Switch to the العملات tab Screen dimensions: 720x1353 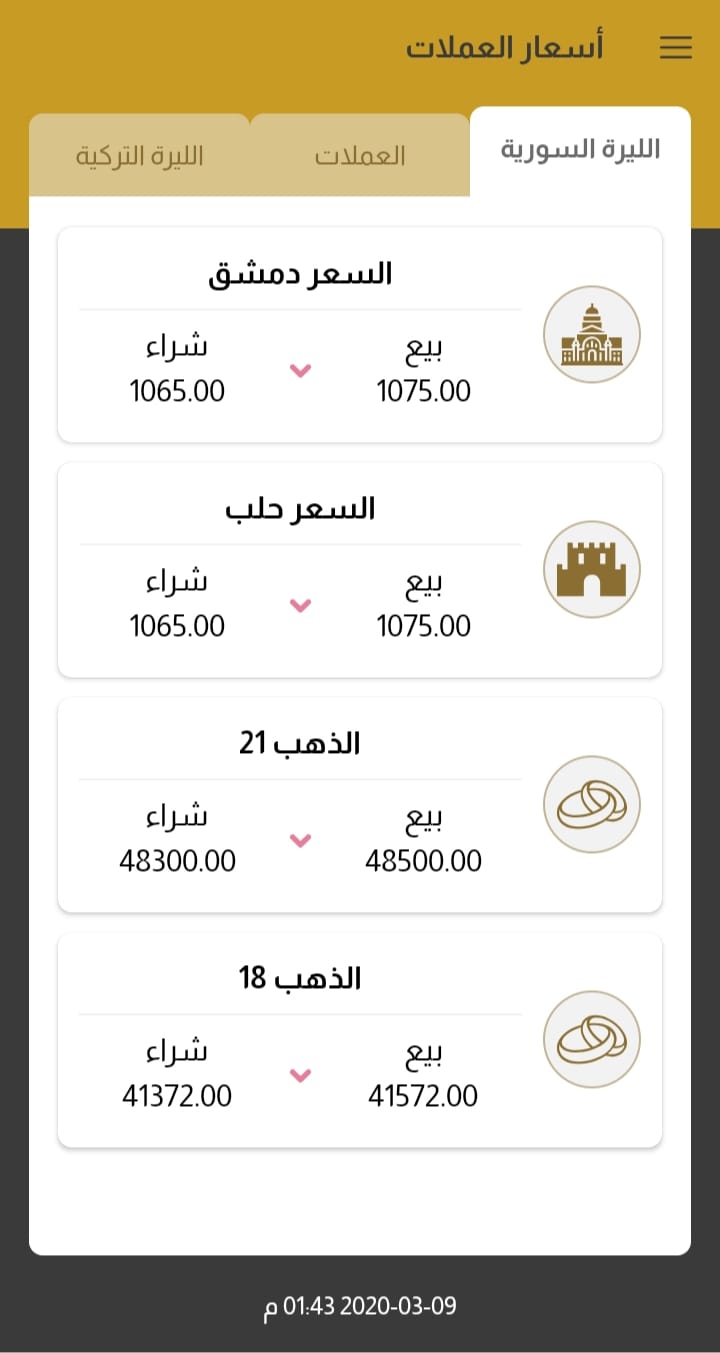360,155
